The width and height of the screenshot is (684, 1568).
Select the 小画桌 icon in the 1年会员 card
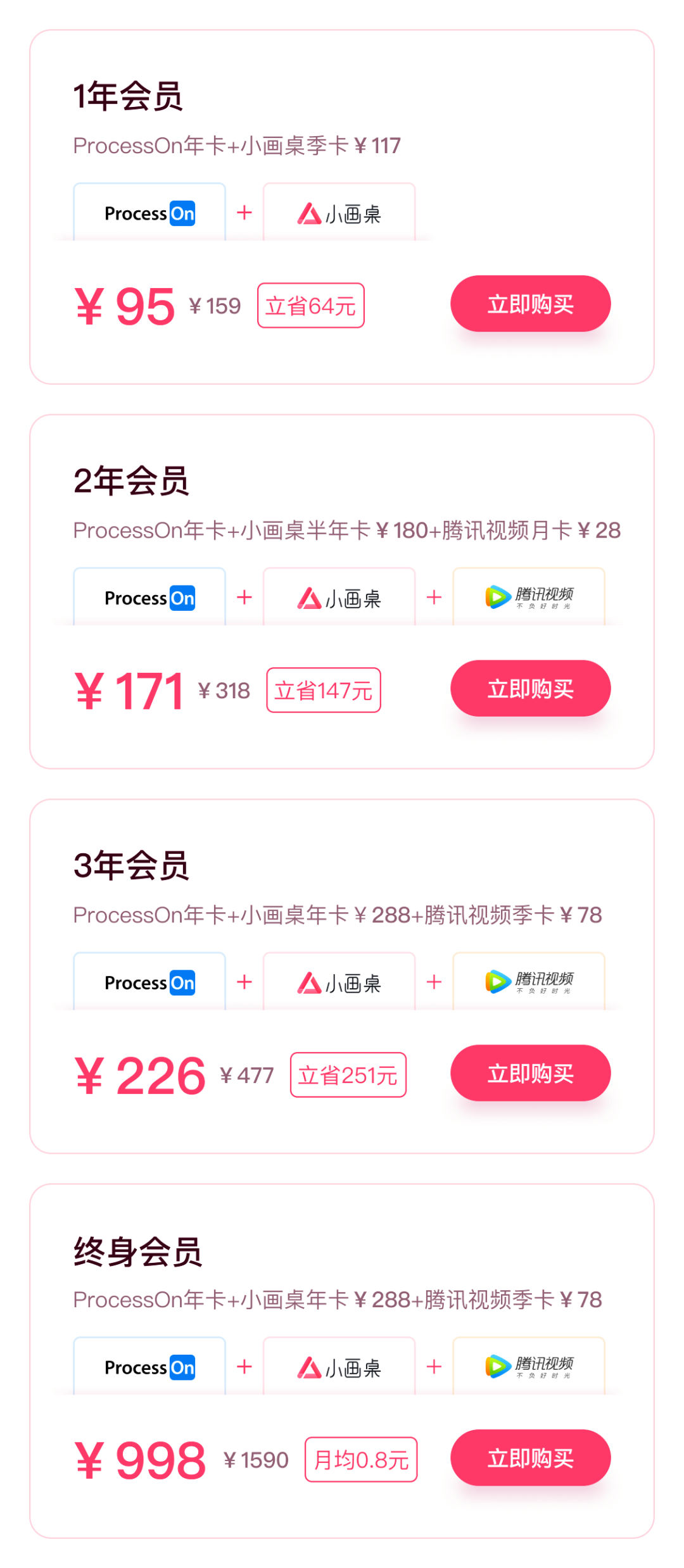(339, 213)
